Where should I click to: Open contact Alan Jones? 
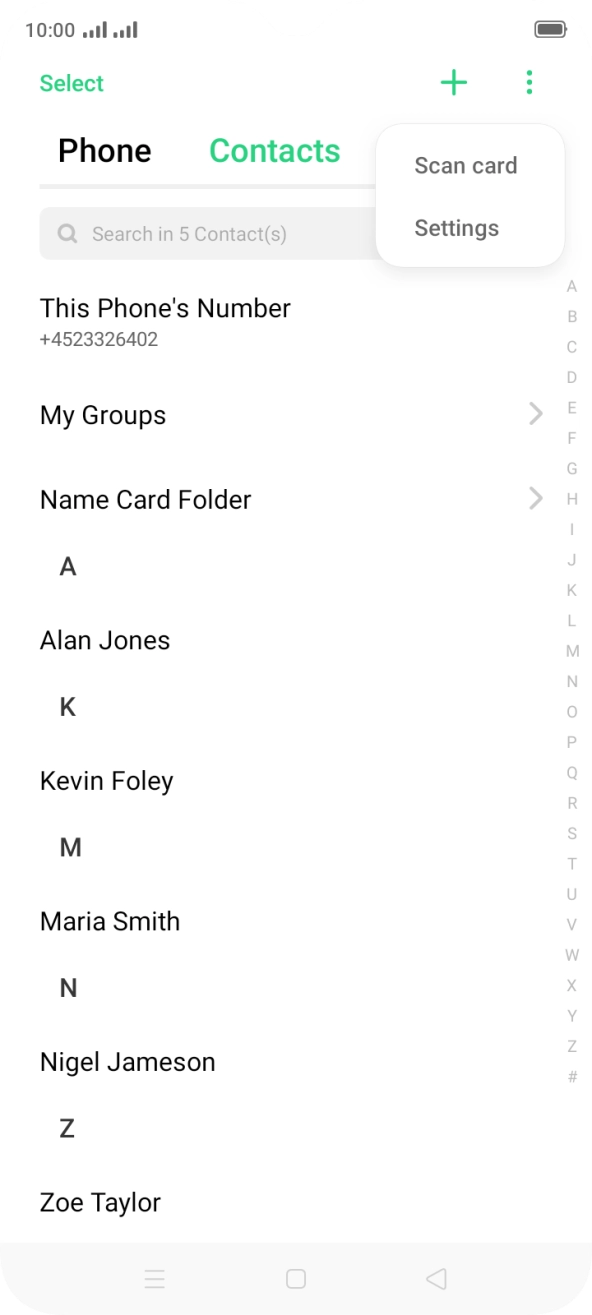pos(280,640)
